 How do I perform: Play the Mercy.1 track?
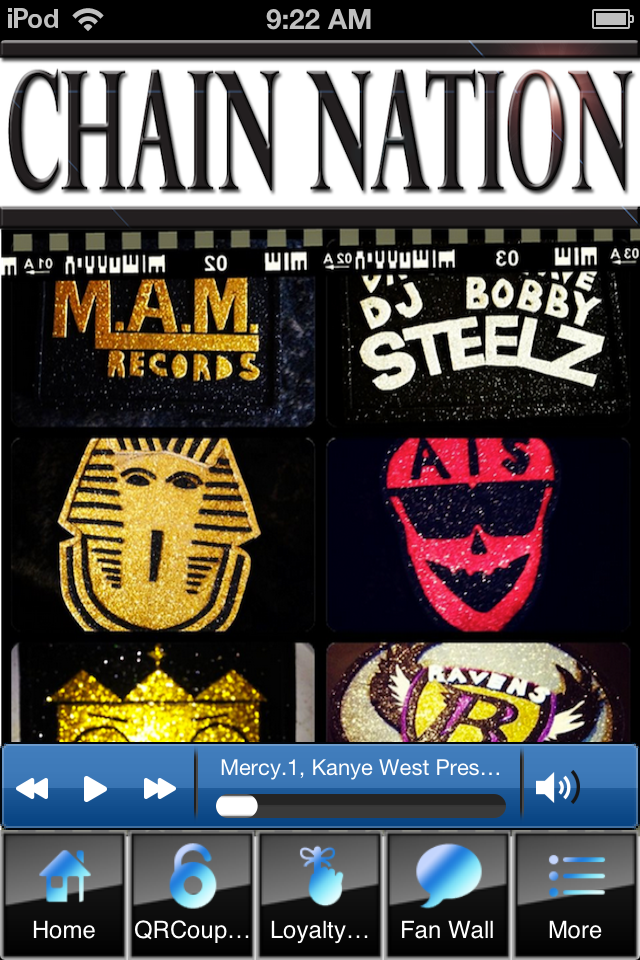(95, 789)
